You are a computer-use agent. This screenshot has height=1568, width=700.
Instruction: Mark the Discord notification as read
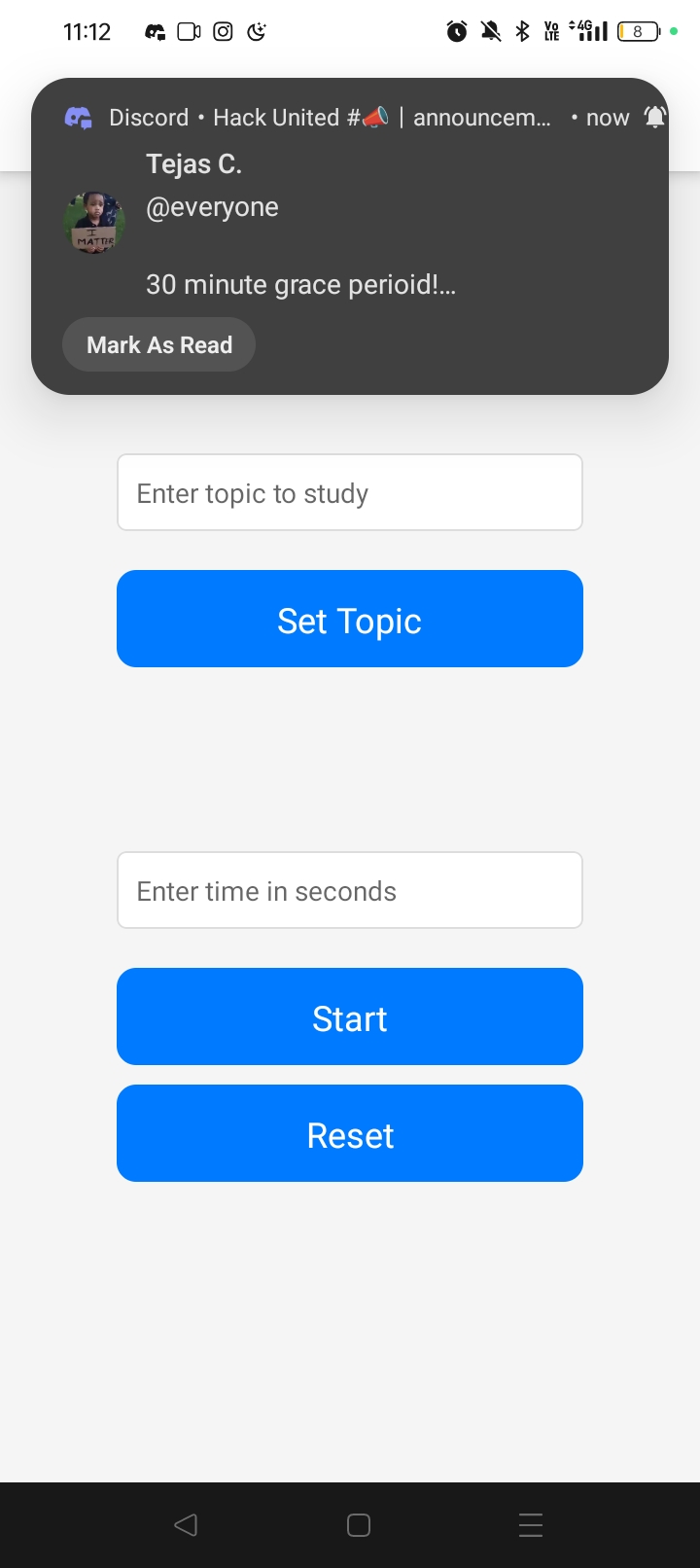(158, 345)
